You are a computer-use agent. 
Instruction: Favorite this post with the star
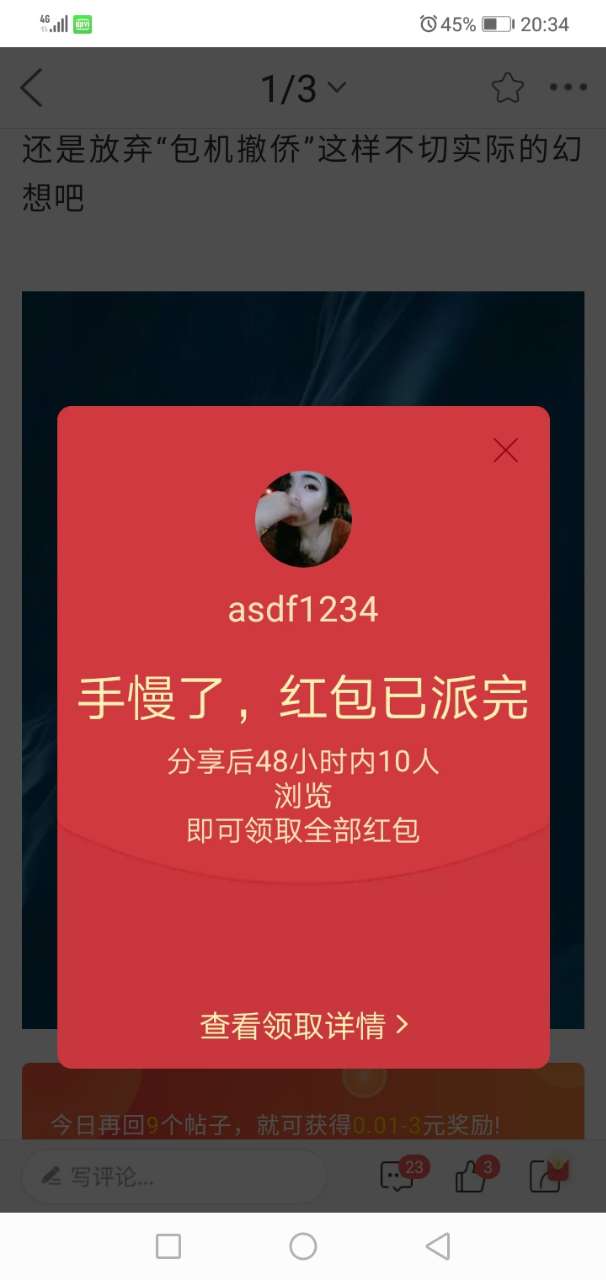pyautogui.click(x=507, y=88)
